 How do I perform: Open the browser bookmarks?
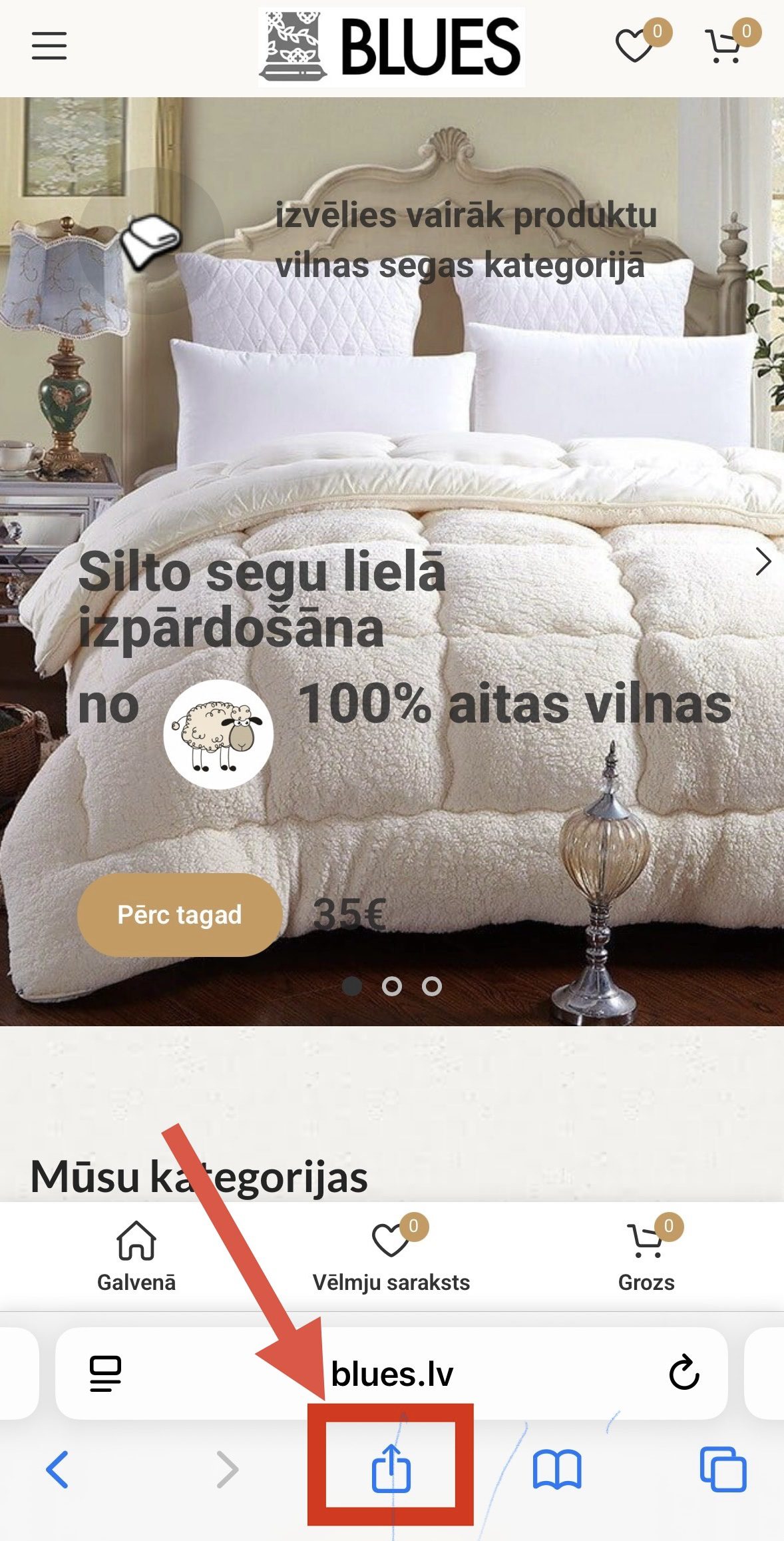[x=557, y=1469]
